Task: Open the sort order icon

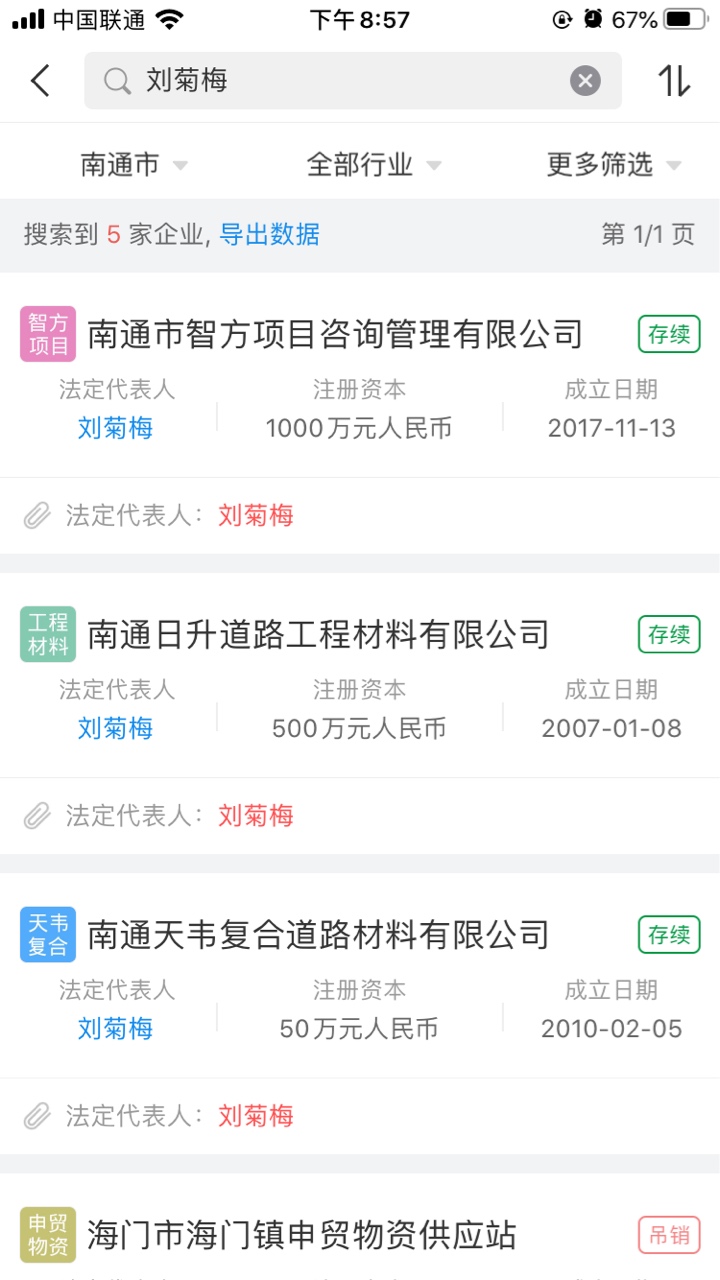Action: [x=674, y=81]
